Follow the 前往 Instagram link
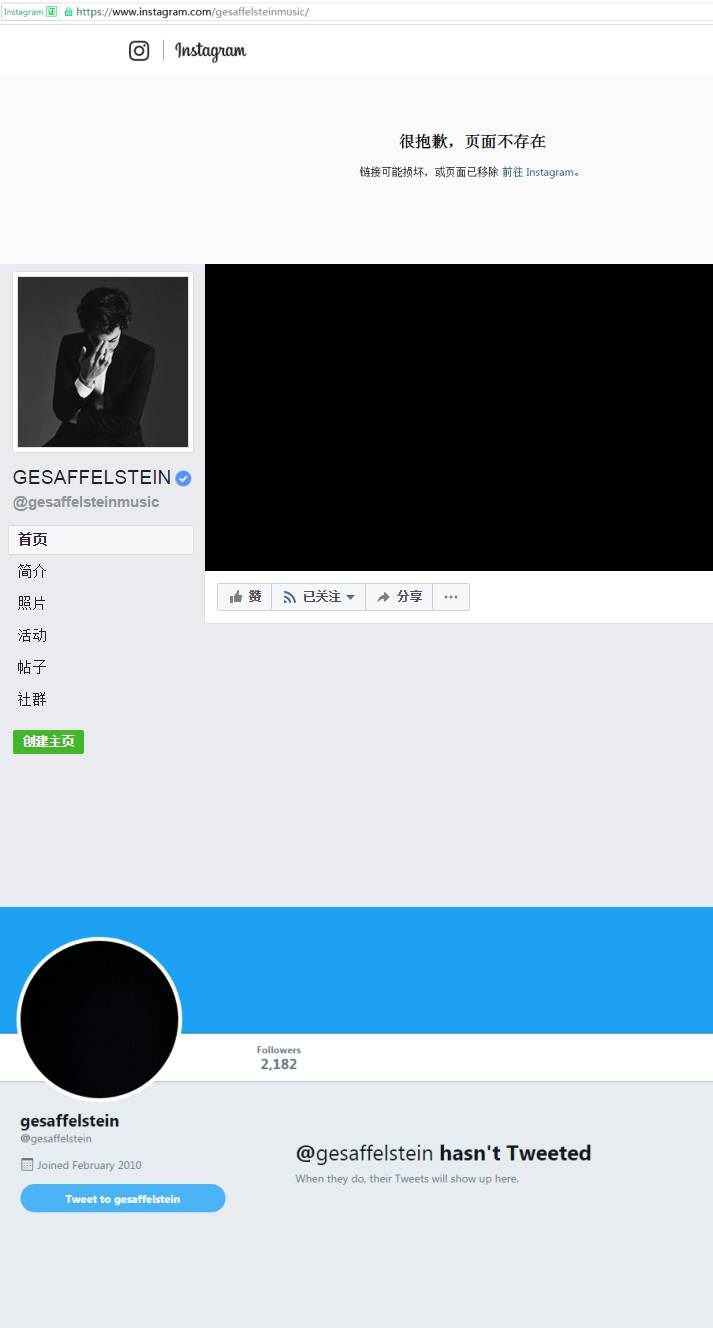Screen dimensions: 713x1328 [538, 172]
